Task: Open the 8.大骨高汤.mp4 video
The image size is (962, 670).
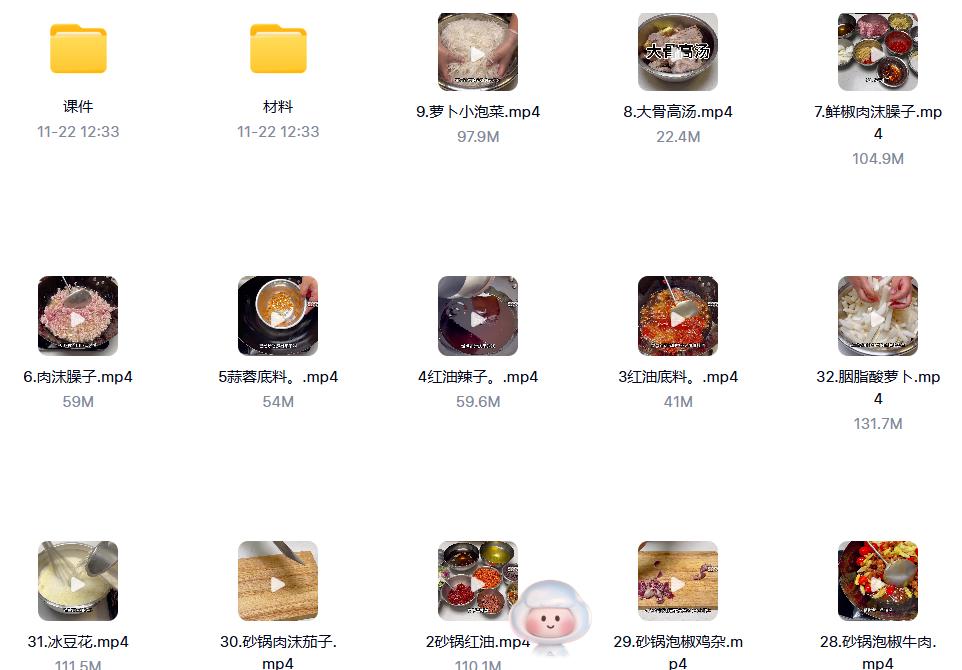Action: (678, 53)
